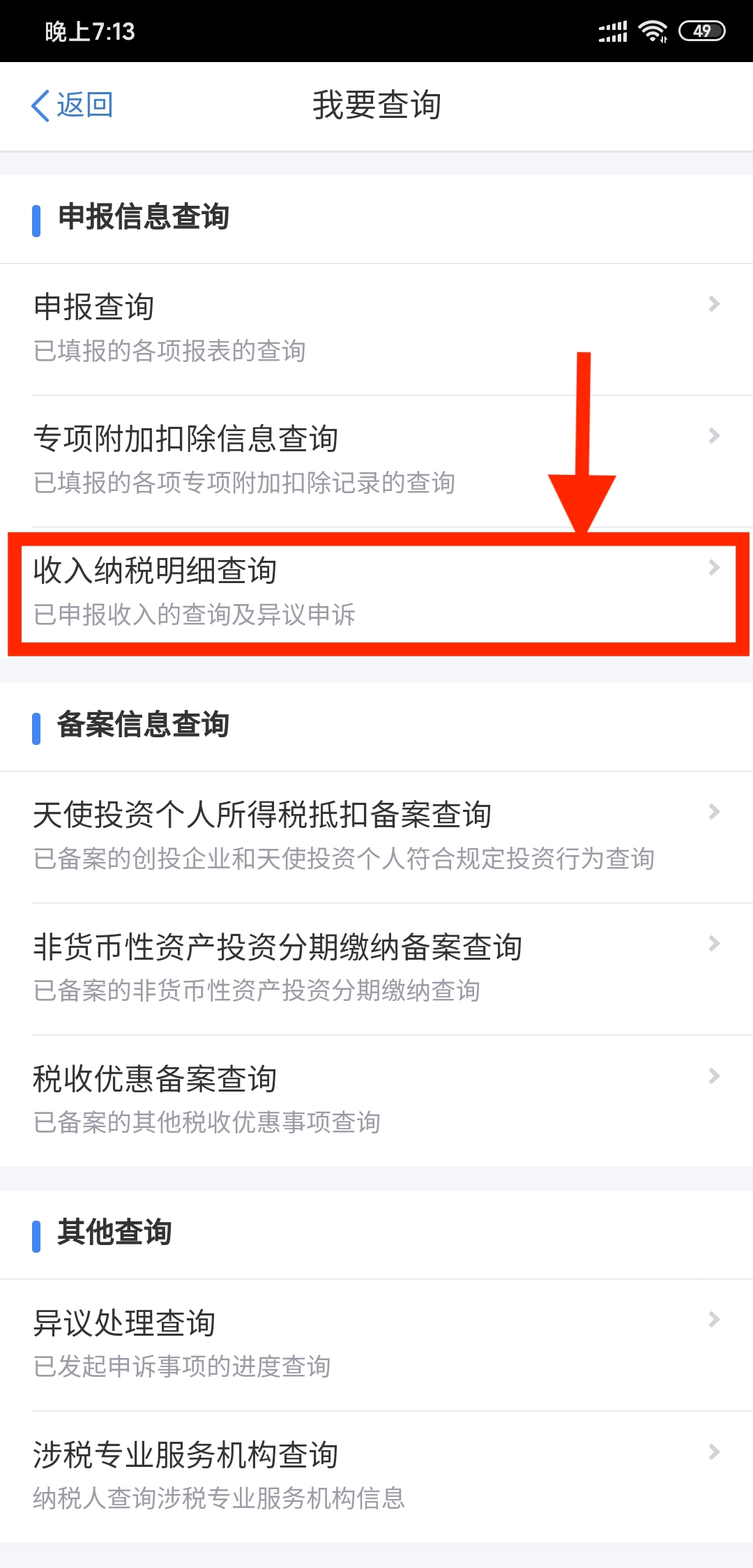Select 收入纳税明细查询
Screen dimensions: 753x1568
click(x=376, y=594)
